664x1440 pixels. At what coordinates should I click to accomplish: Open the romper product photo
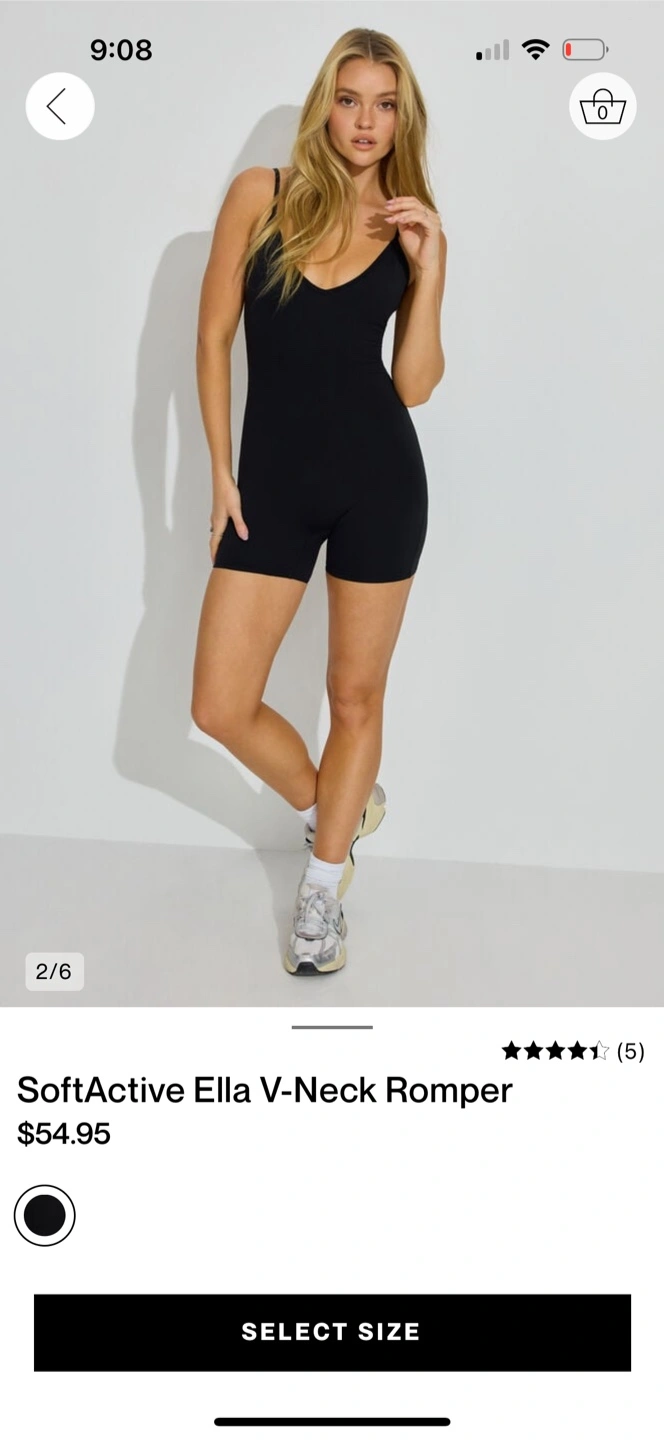(332, 503)
